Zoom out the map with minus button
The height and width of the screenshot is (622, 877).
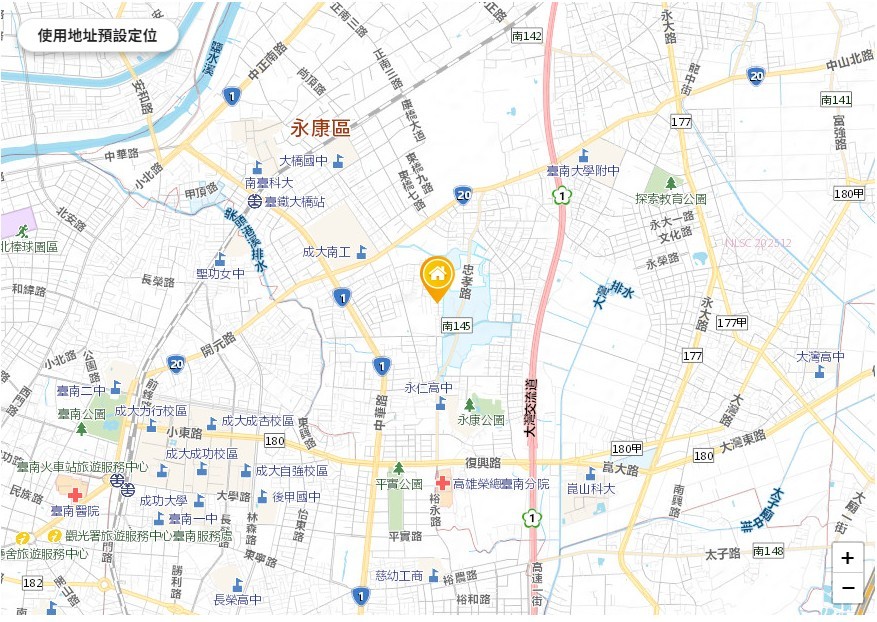(847, 588)
